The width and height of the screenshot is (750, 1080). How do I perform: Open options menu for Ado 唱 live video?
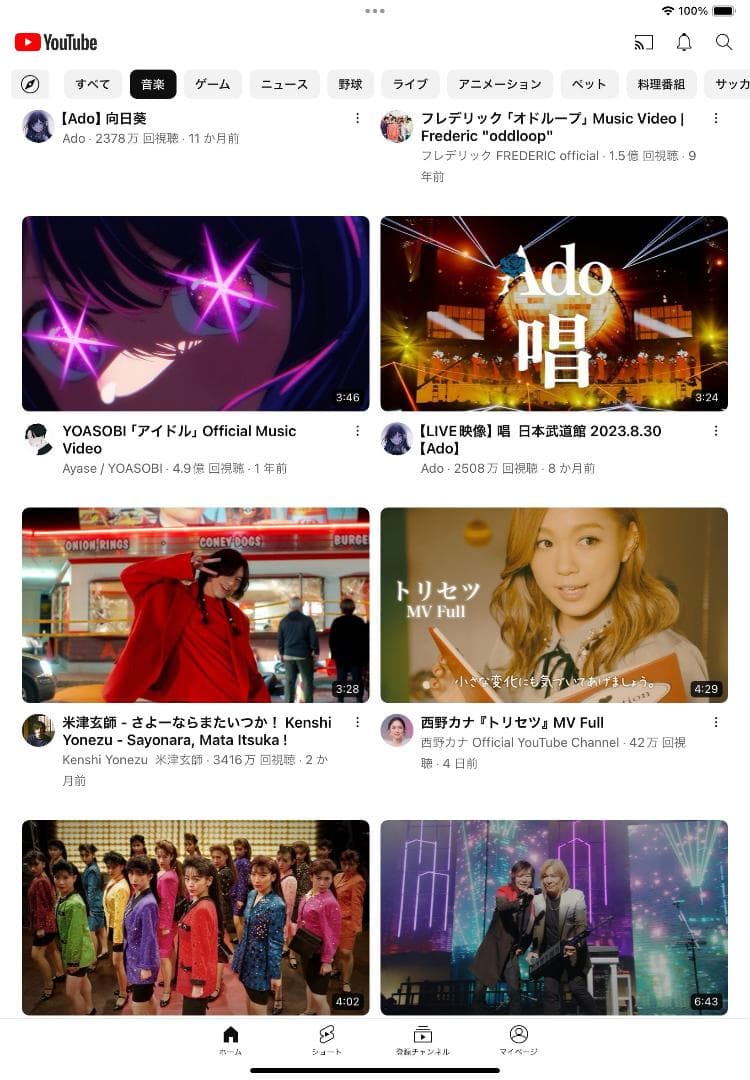(x=716, y=430)
